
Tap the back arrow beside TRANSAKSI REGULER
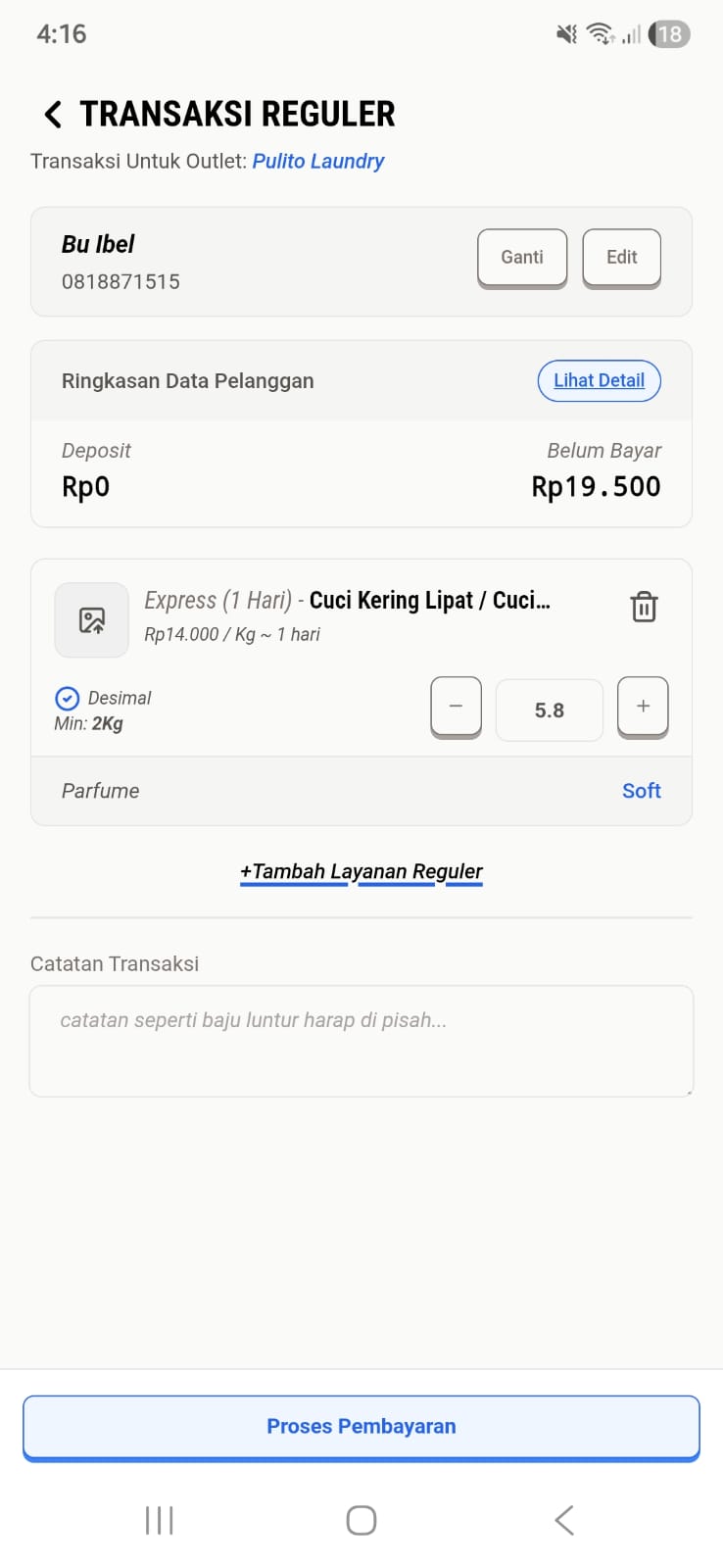(x=51, y=114)
